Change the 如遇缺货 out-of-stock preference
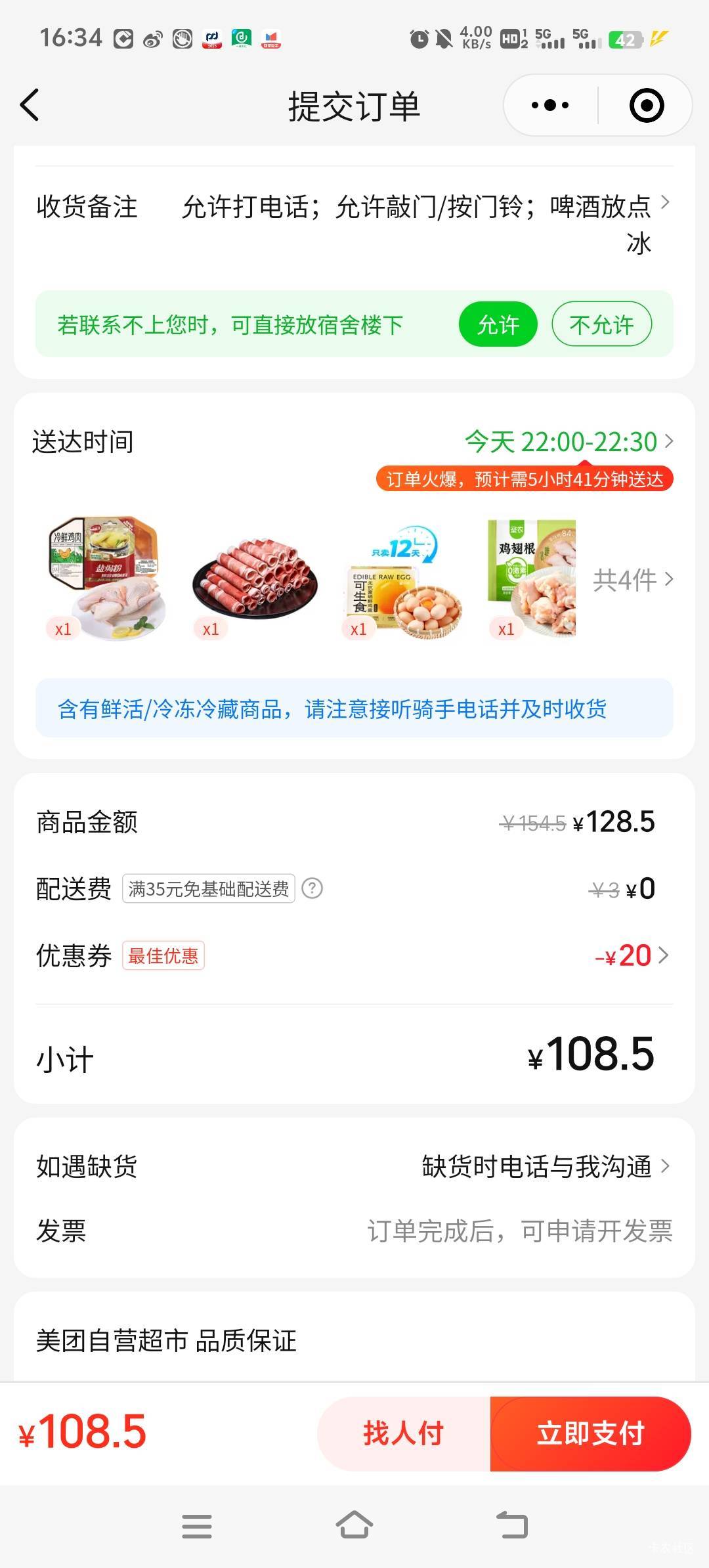Viewport: 709px width, 1568px height. click(x=545, y=1166)
